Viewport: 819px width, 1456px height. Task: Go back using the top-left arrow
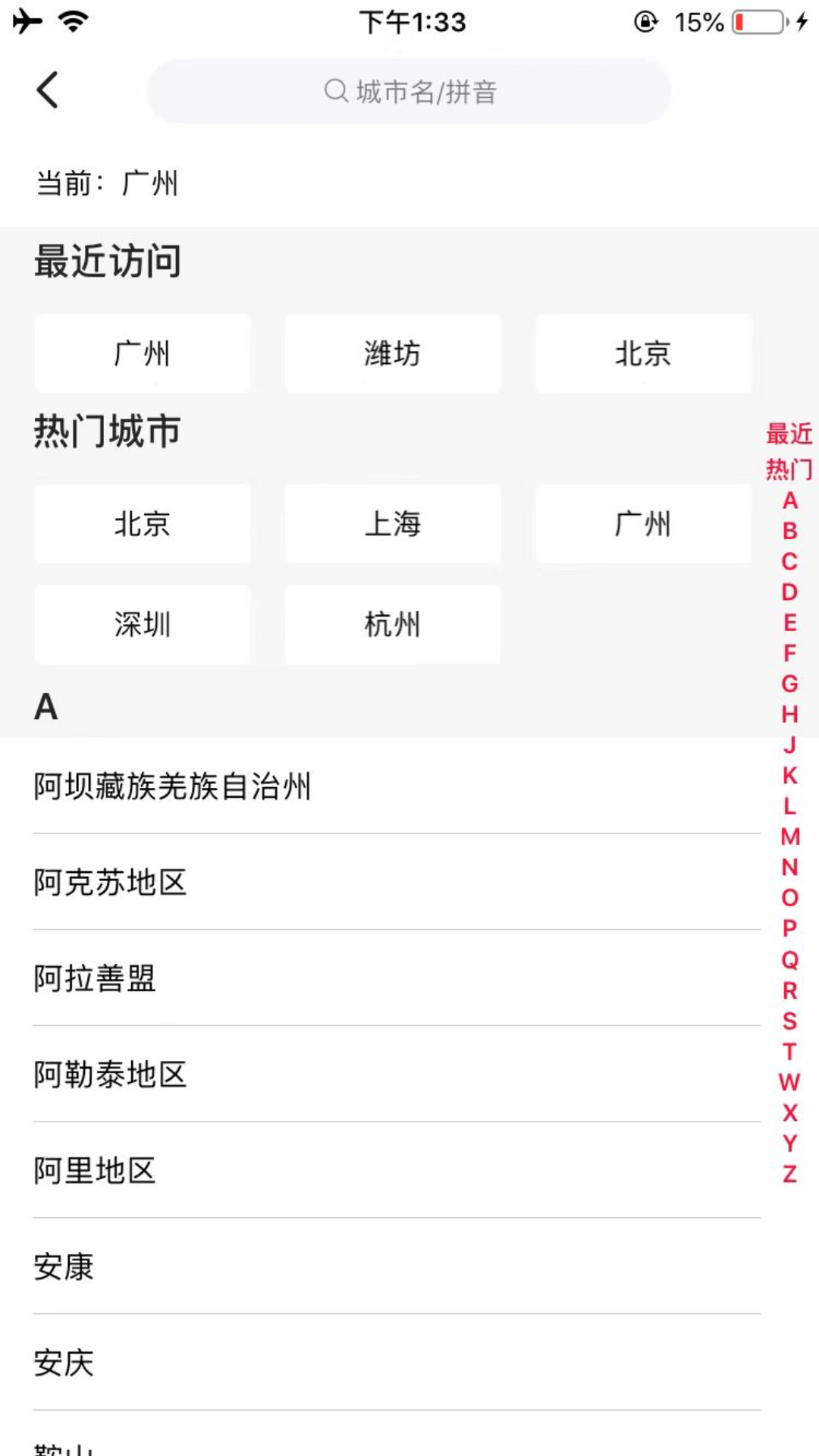point(47,90)
